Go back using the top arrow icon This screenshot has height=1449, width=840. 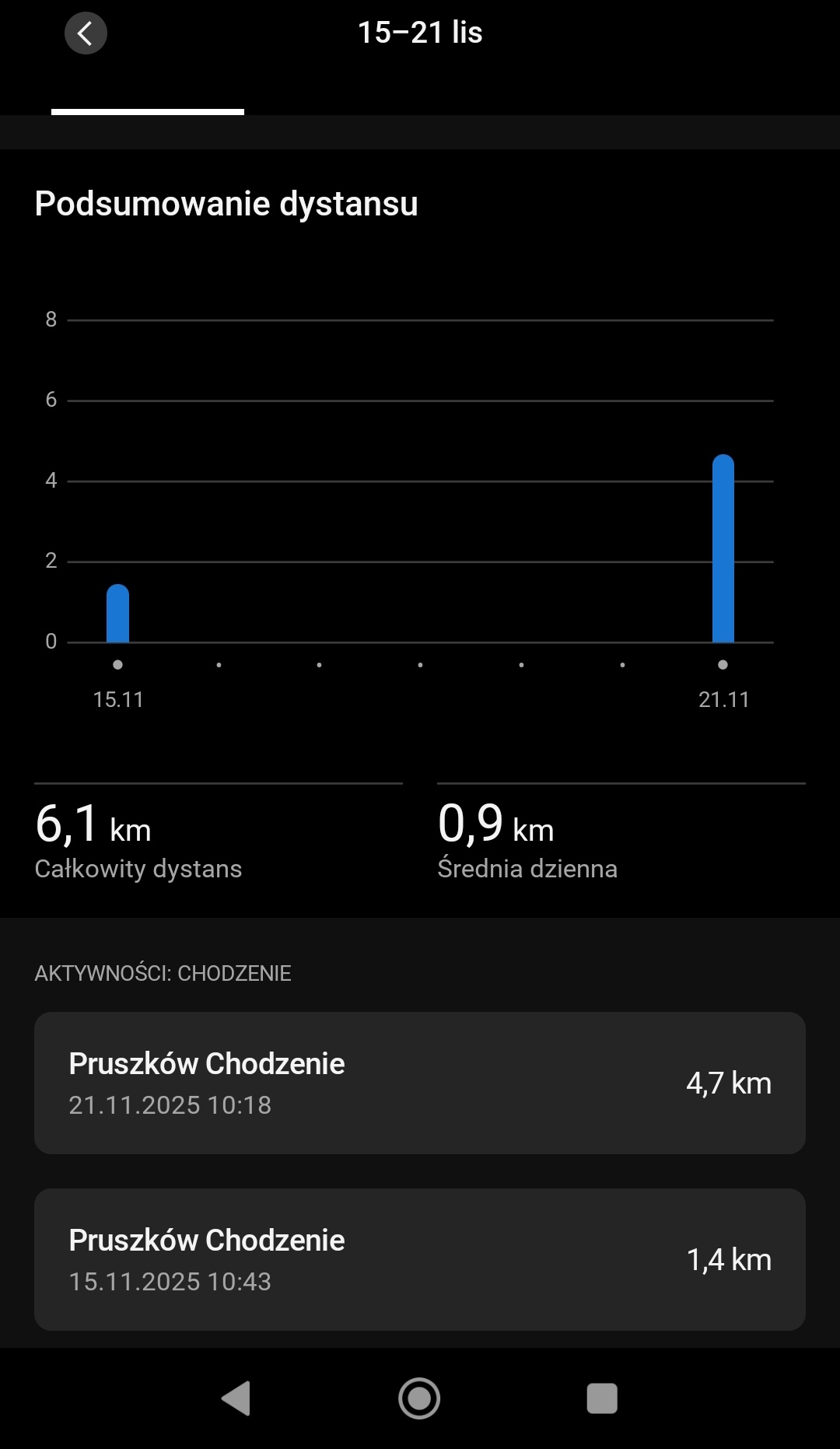click(x=86, y=33)
